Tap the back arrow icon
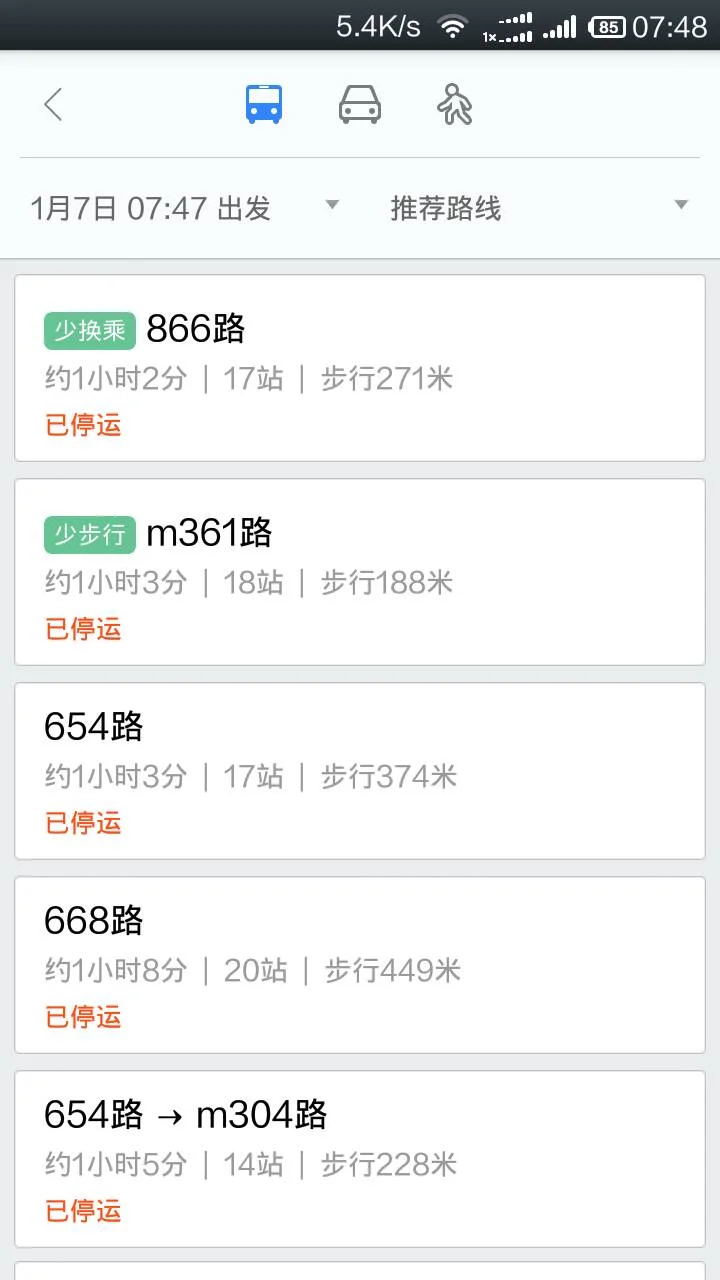The height and width of the screenshot is (1280, 720). click(x=52, y=104)
